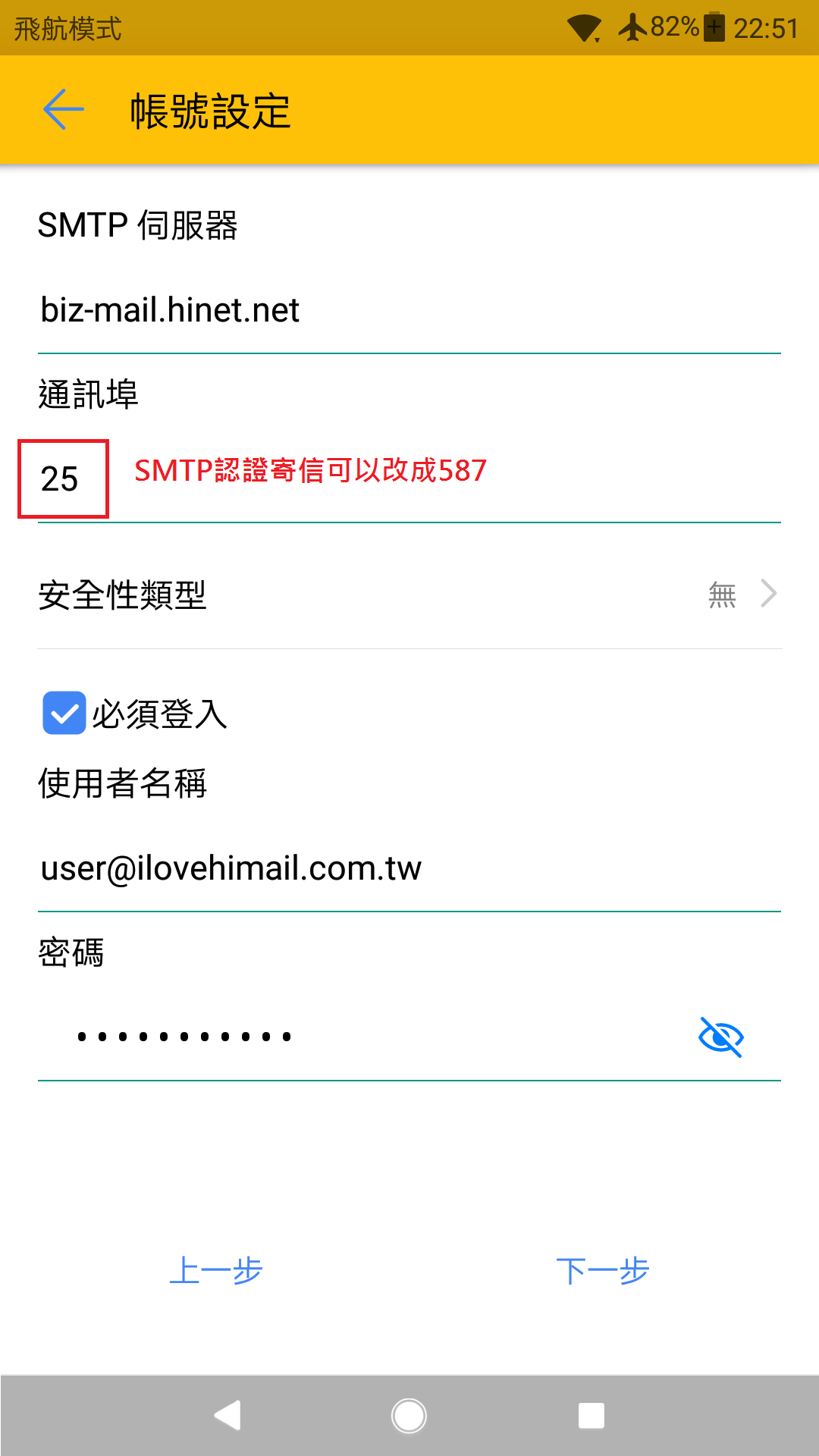Edit the SMTP server field
819x1456 pixels.
coord(409,310)
